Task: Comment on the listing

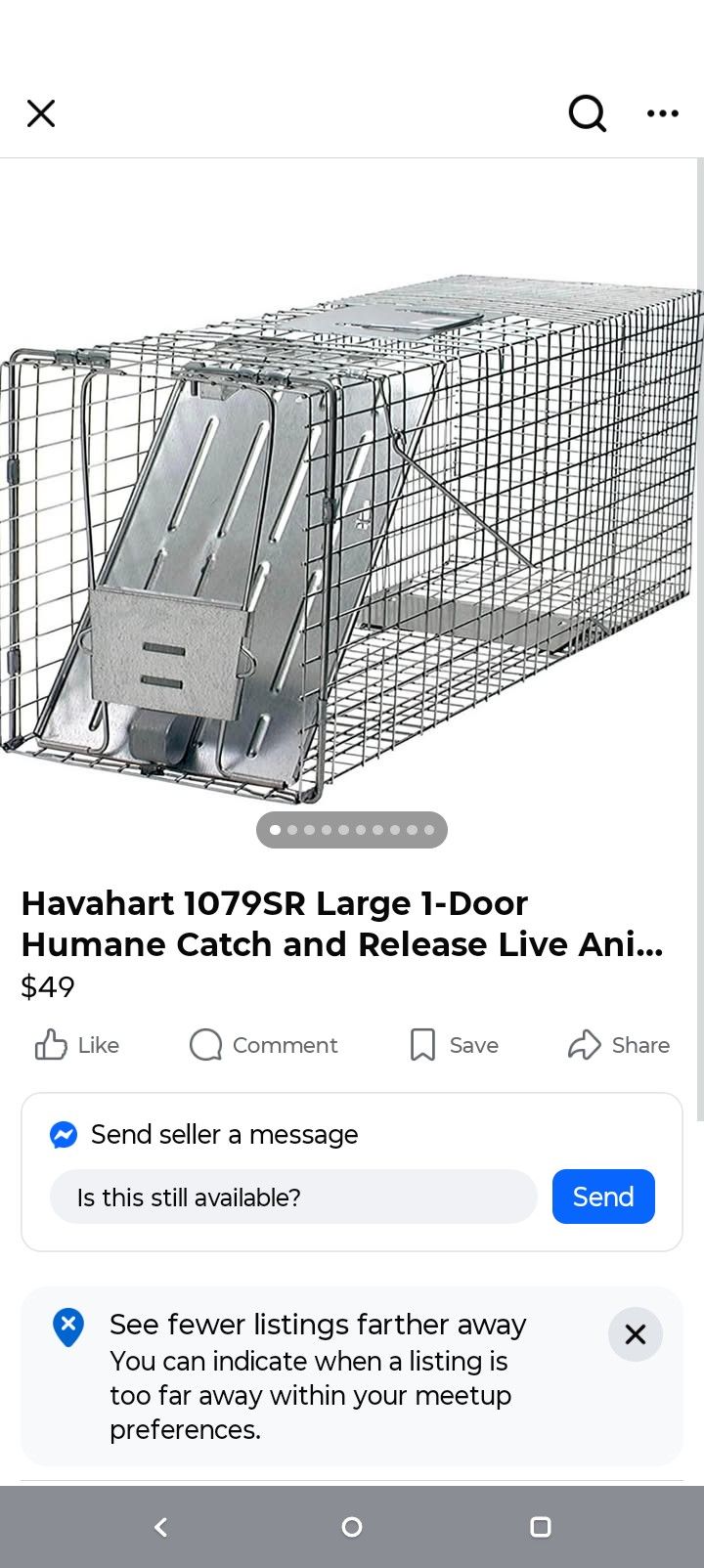Action: coord(263,1045)
